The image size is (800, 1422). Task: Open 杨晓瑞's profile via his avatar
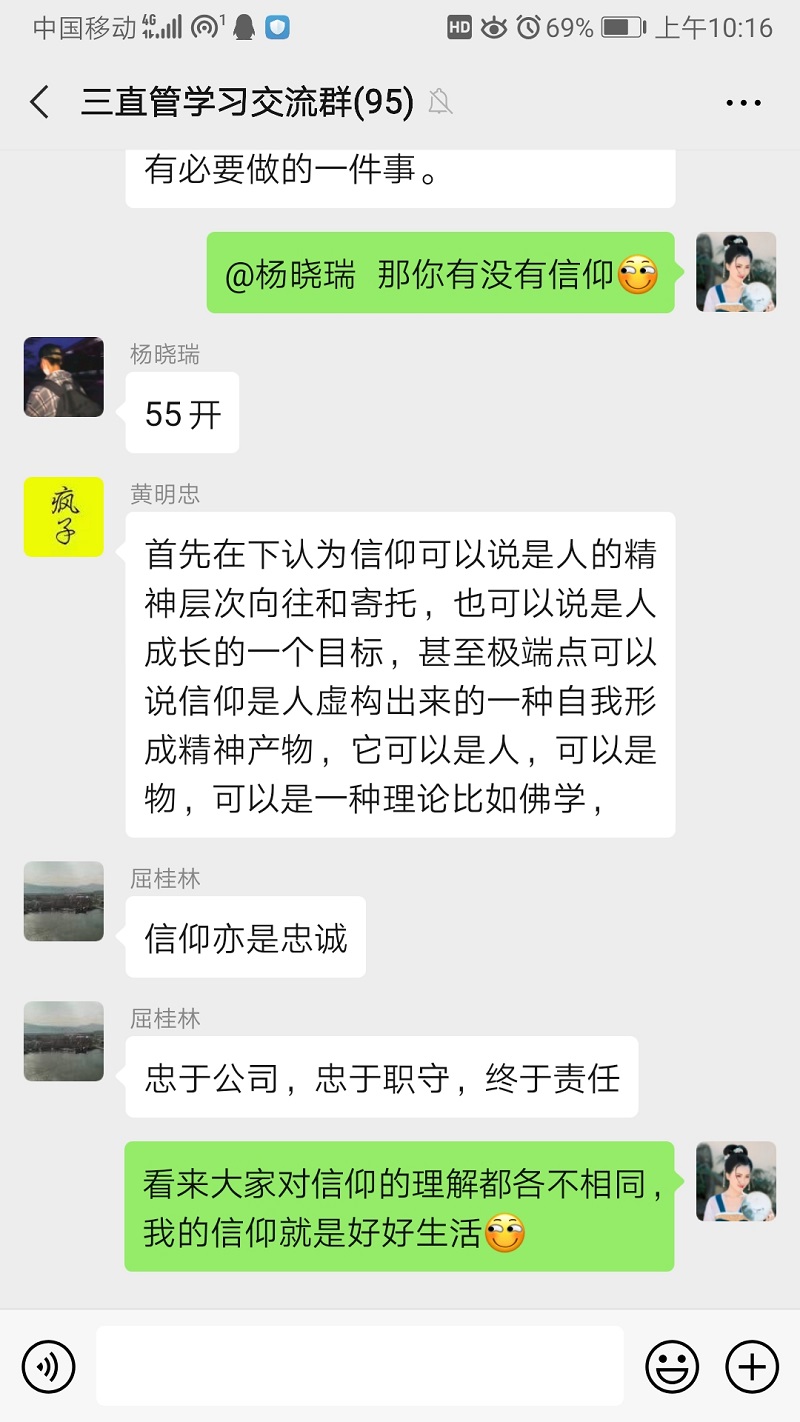pos(63,377)
